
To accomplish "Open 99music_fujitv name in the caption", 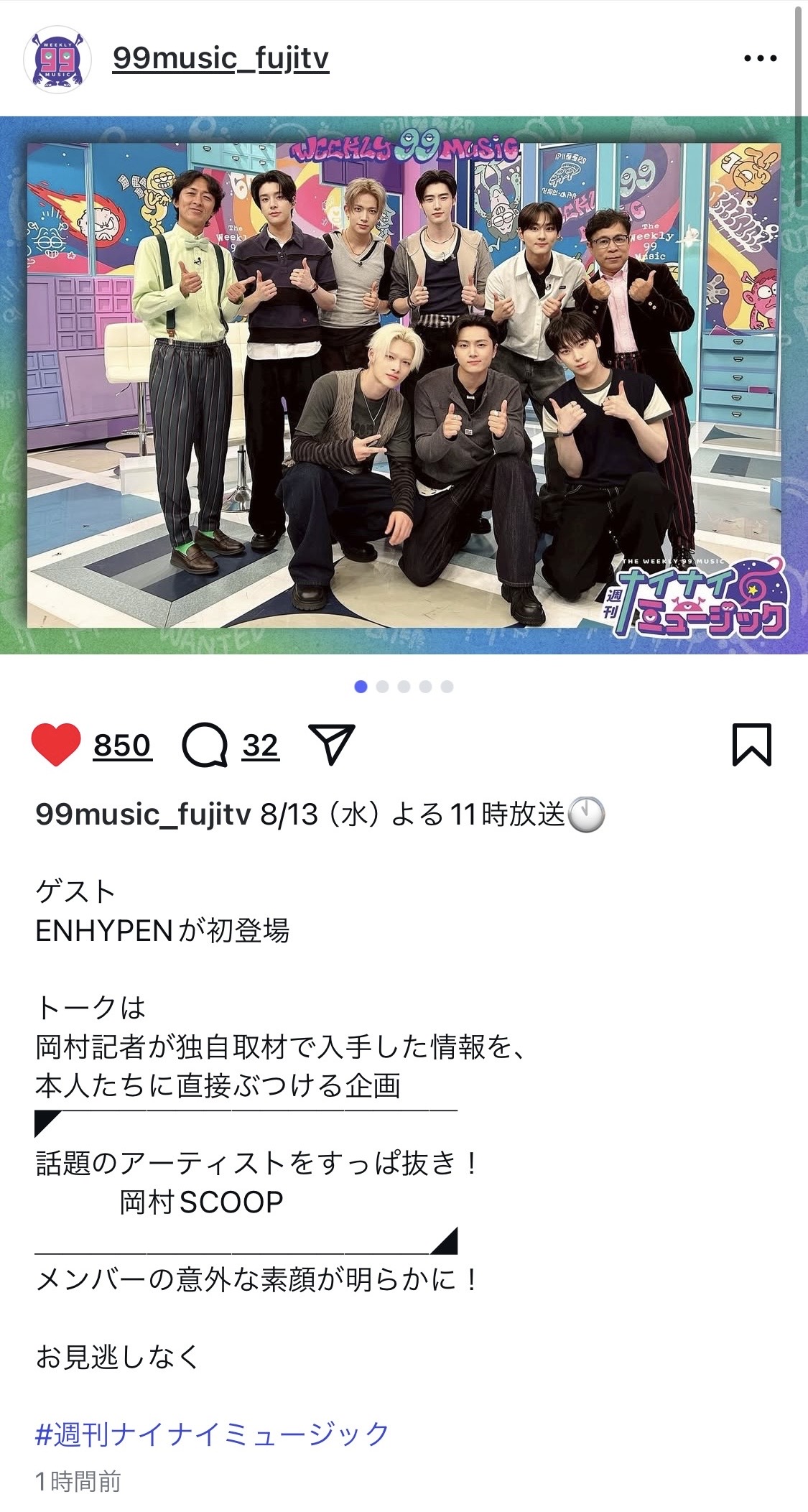I will tap(143, 815).
